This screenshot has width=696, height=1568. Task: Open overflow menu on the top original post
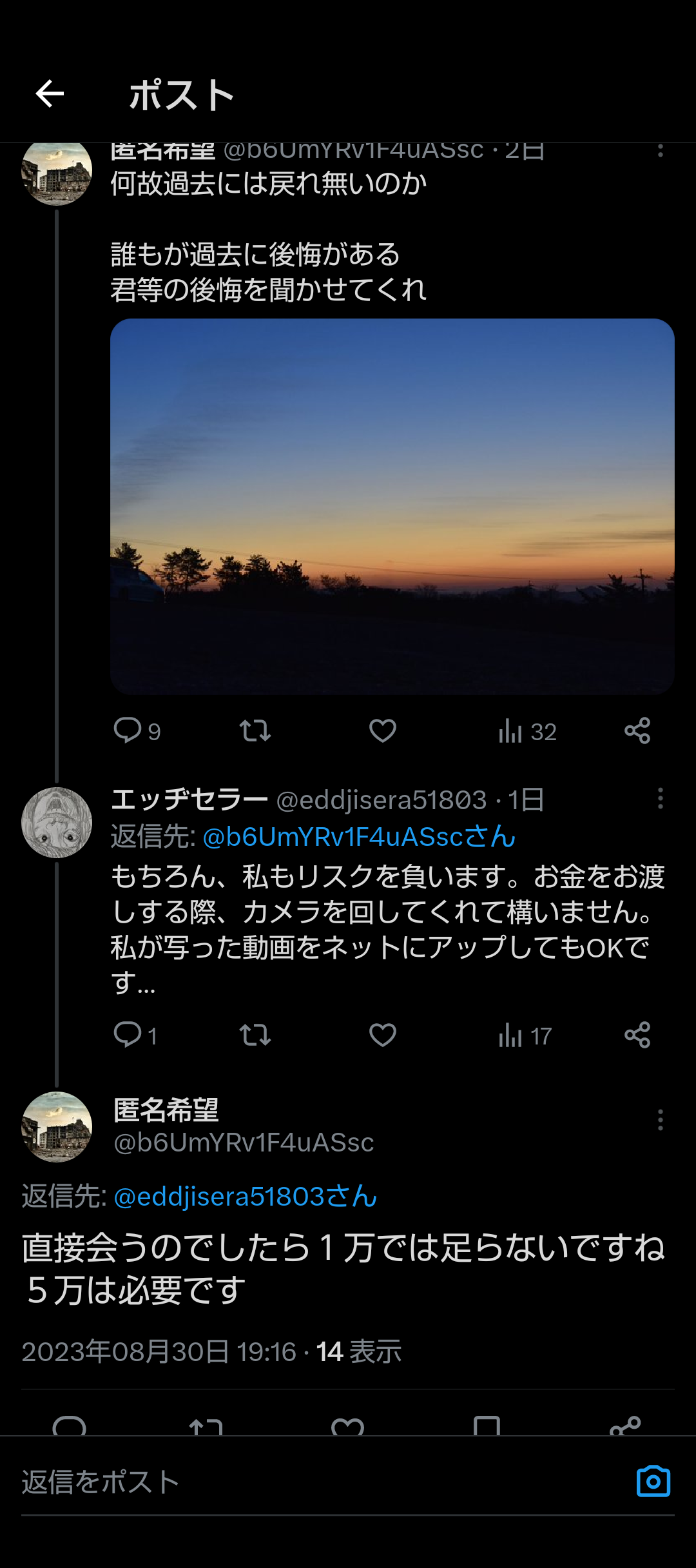(x=660, y=151)
